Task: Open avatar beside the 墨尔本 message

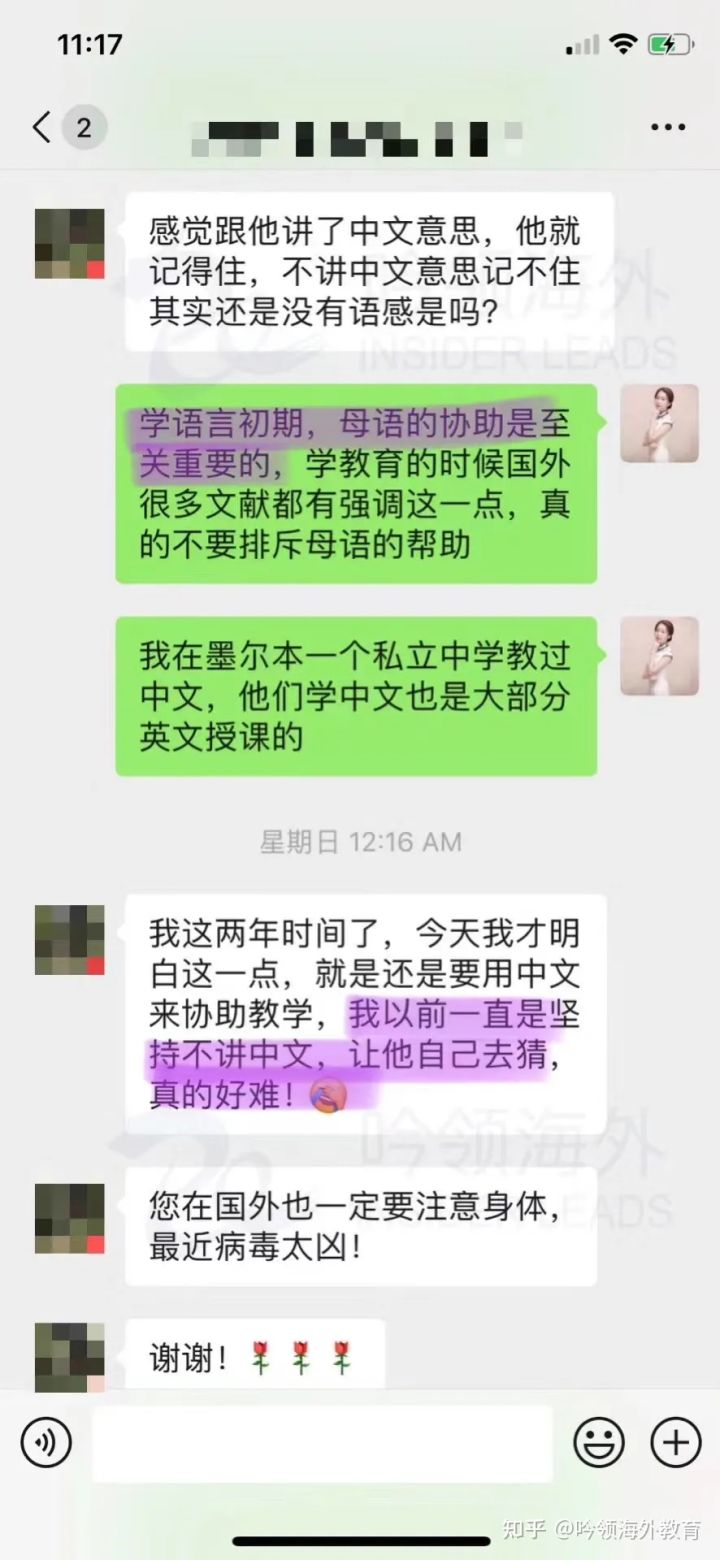Action: coord(659,656)
